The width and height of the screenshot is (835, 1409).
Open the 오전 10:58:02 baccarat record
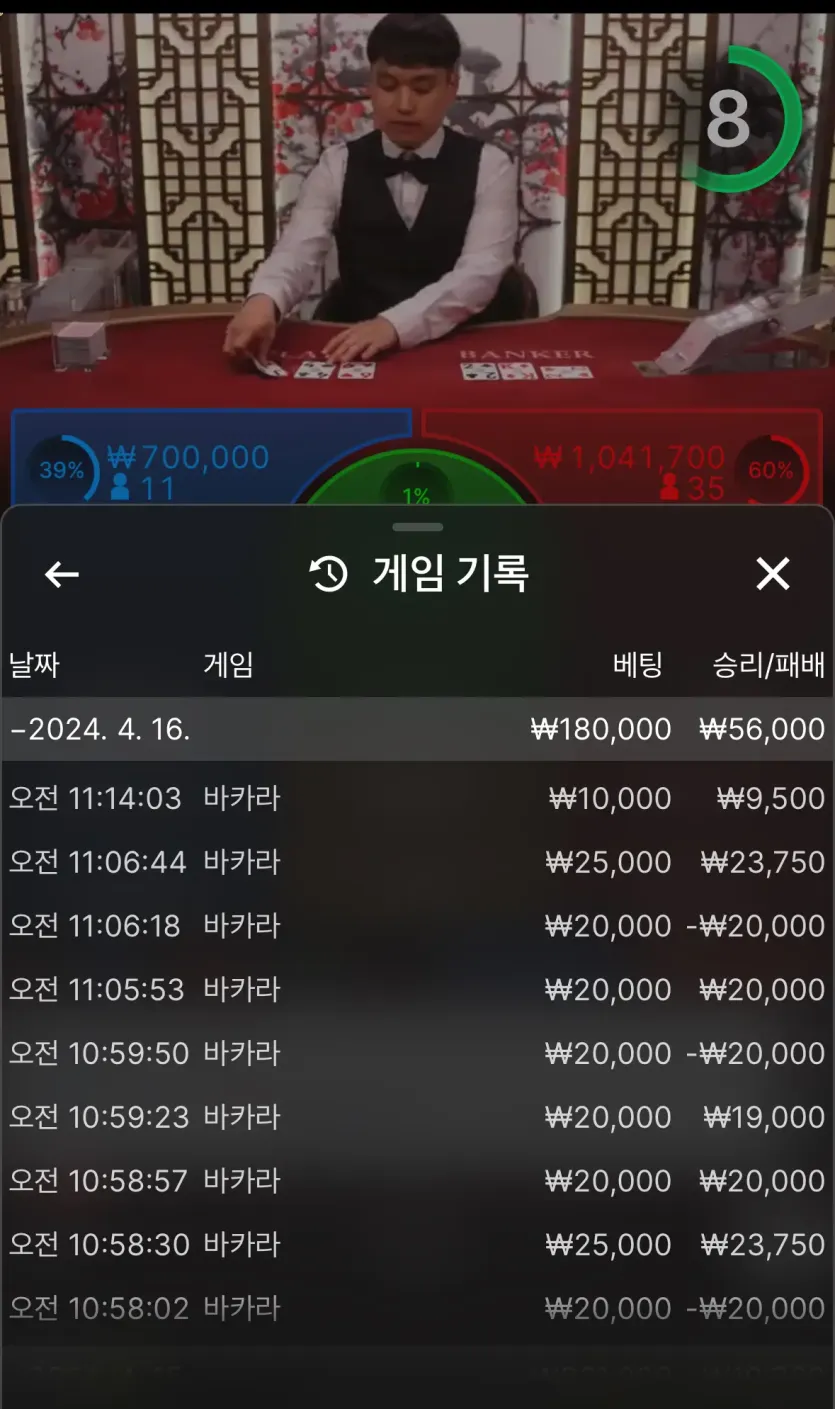pos(418,1308)
